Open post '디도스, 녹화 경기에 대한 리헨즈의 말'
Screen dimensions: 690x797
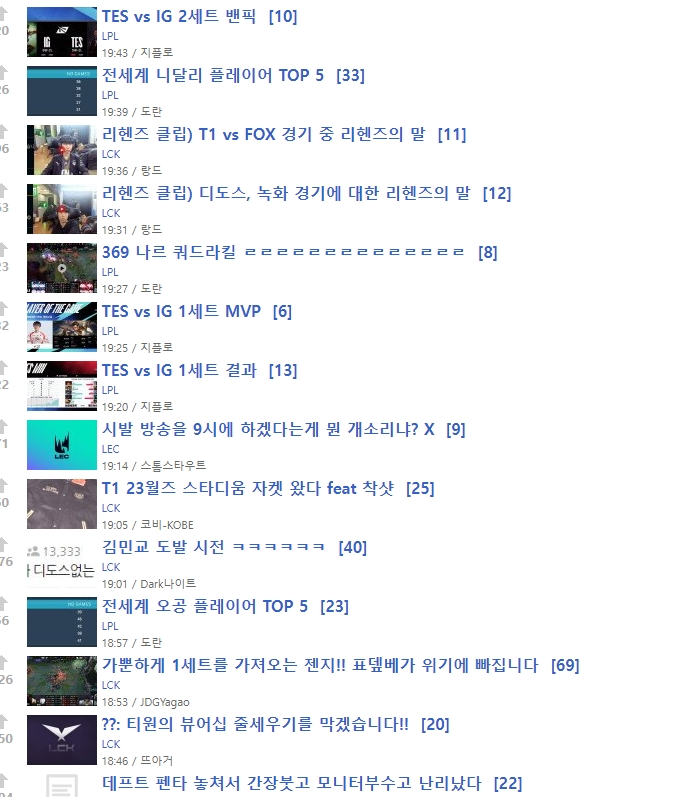coord(286,194)
